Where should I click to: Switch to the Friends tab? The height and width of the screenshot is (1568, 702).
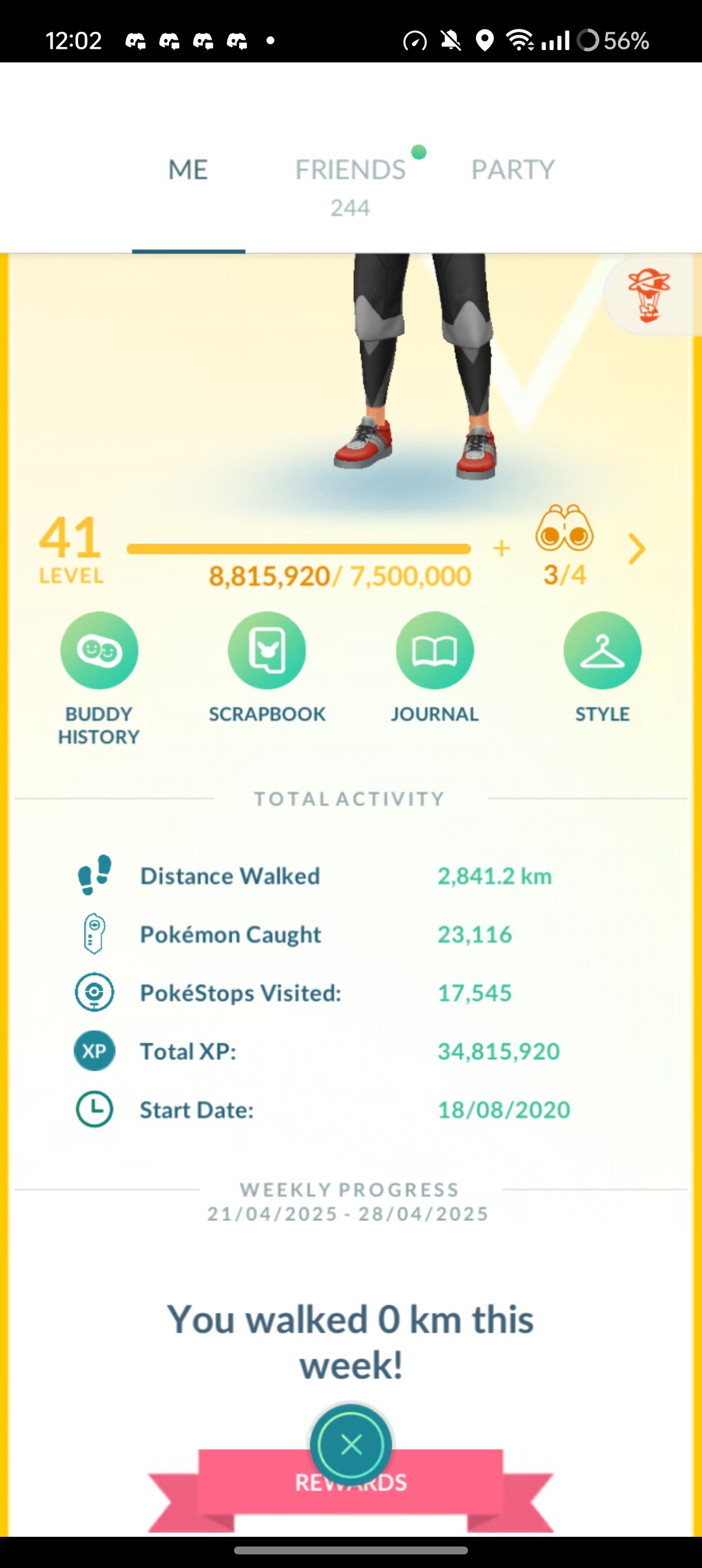[x=351, y=185]
